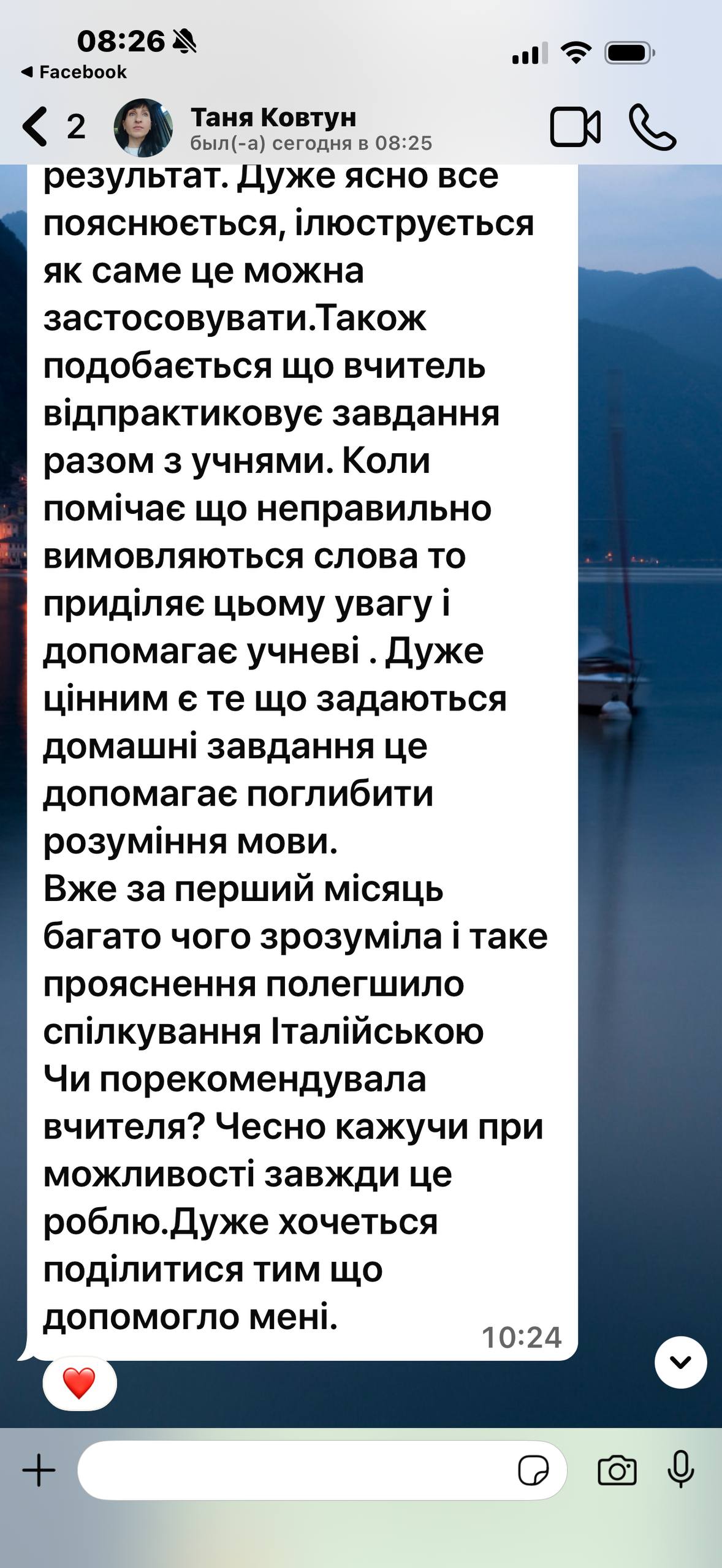
Task: Focus the message input field
Action: point(294,1470)
